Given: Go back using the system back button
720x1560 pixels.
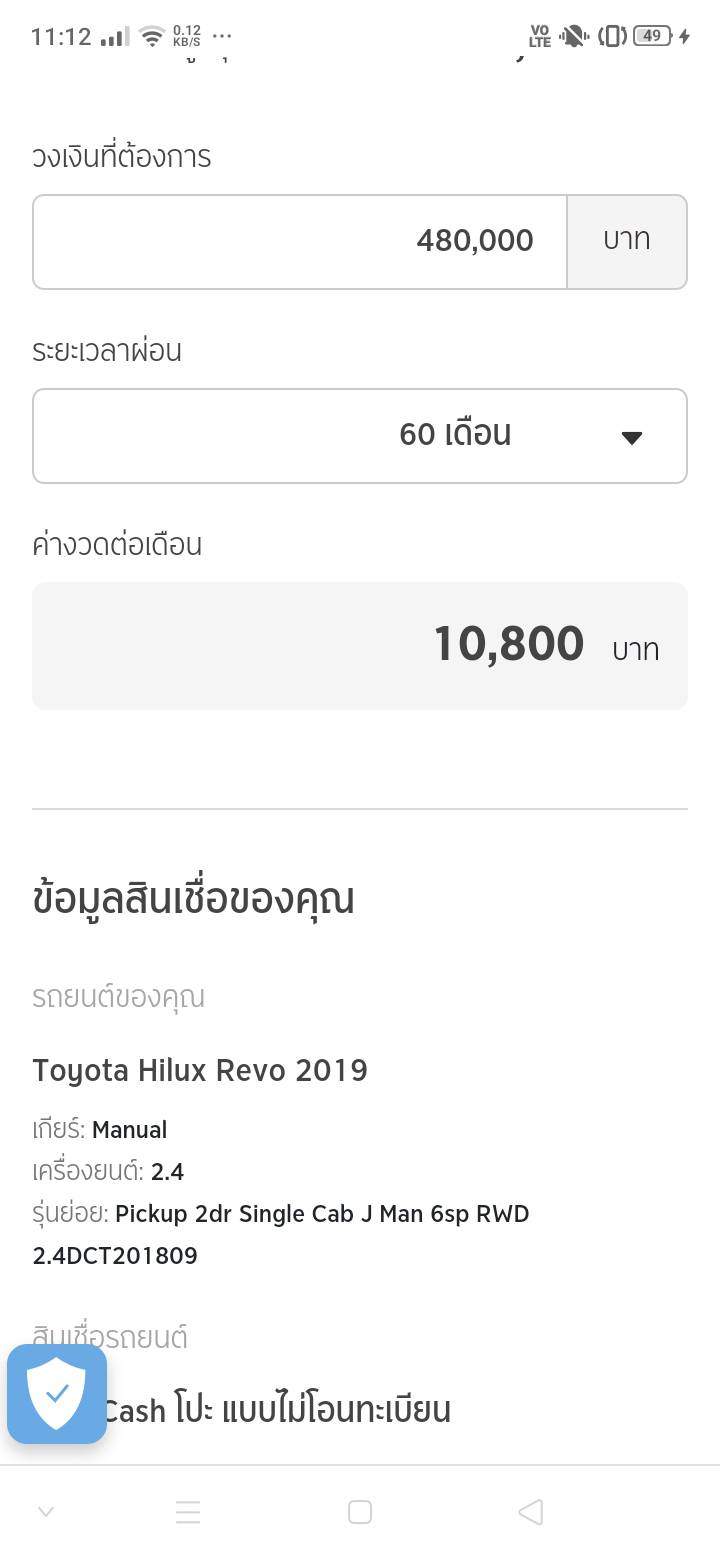Looking at the screenshot, I should click(x=531, y=1512).
